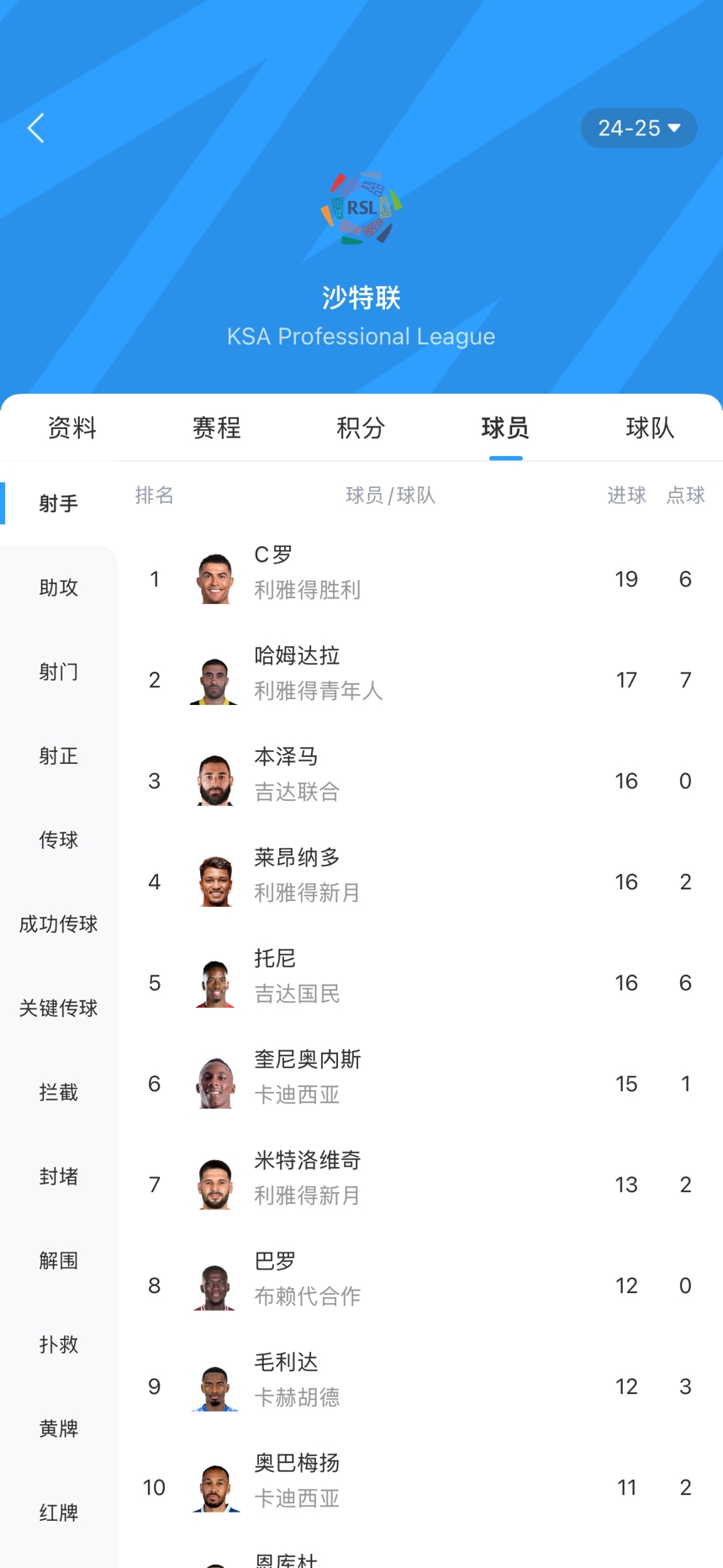723x1568 pixels.
Task: Choose 传球 from the stat list
Action: click(x=59, y=840)
